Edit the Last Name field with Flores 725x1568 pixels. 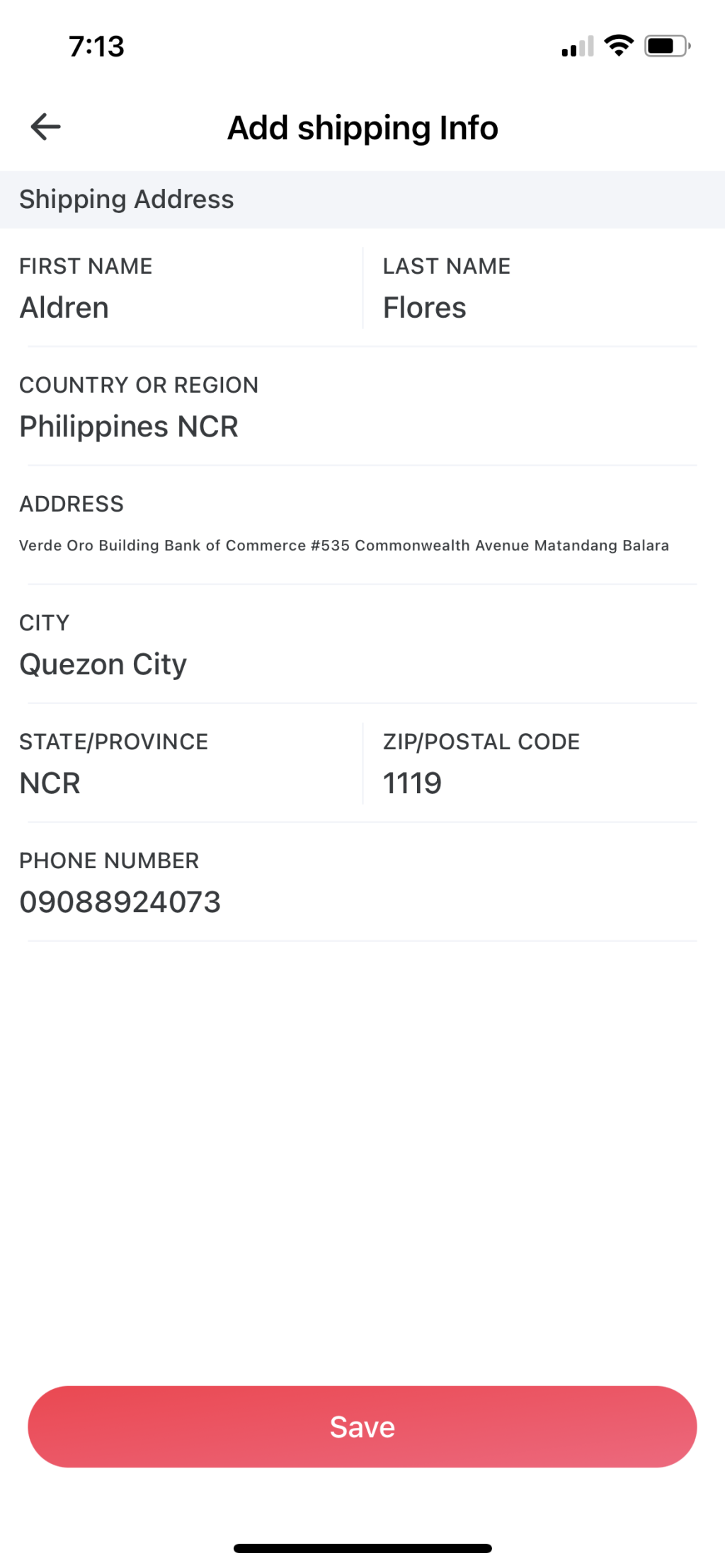tap(425, 308)
